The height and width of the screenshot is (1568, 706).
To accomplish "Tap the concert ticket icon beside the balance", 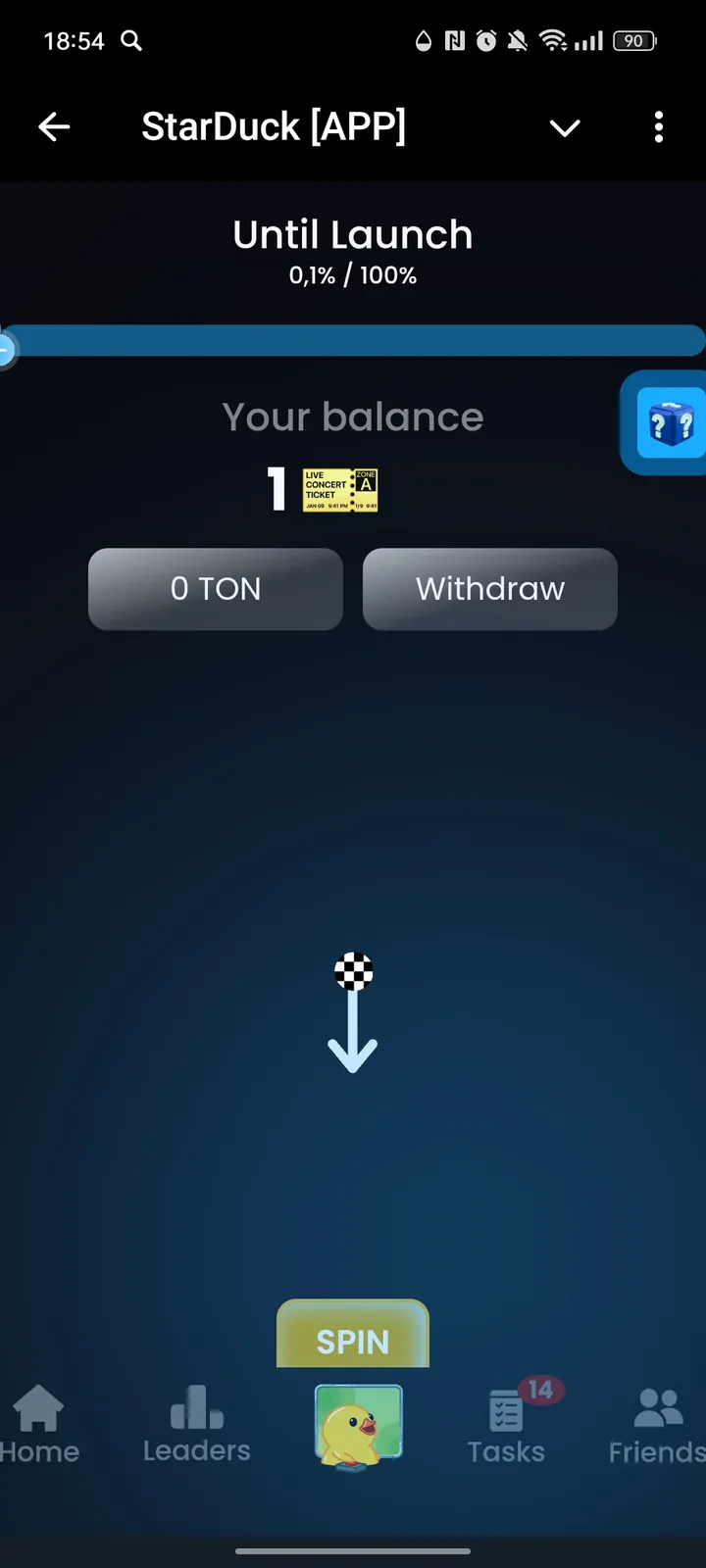I will (340, 489).
